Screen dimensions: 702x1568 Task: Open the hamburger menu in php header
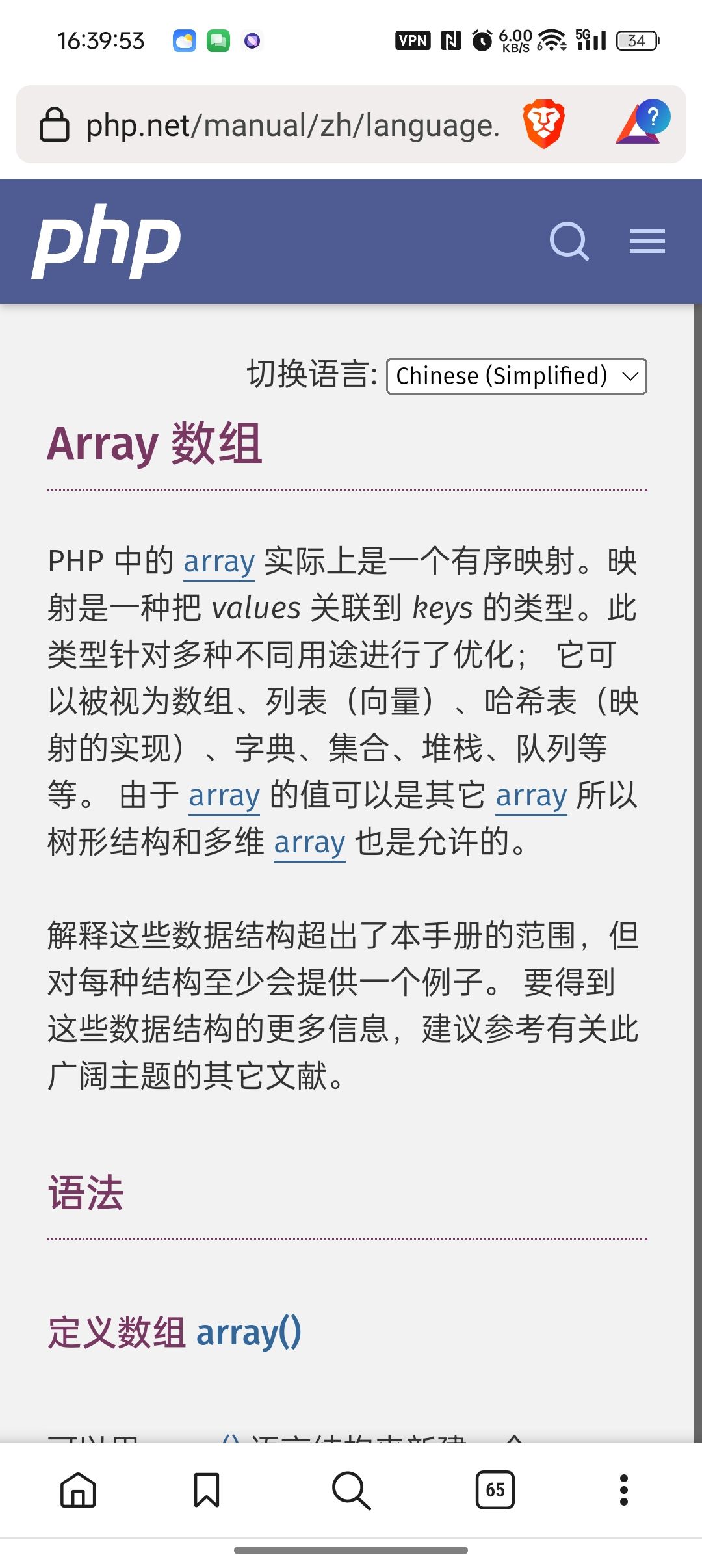click(647, 242)
